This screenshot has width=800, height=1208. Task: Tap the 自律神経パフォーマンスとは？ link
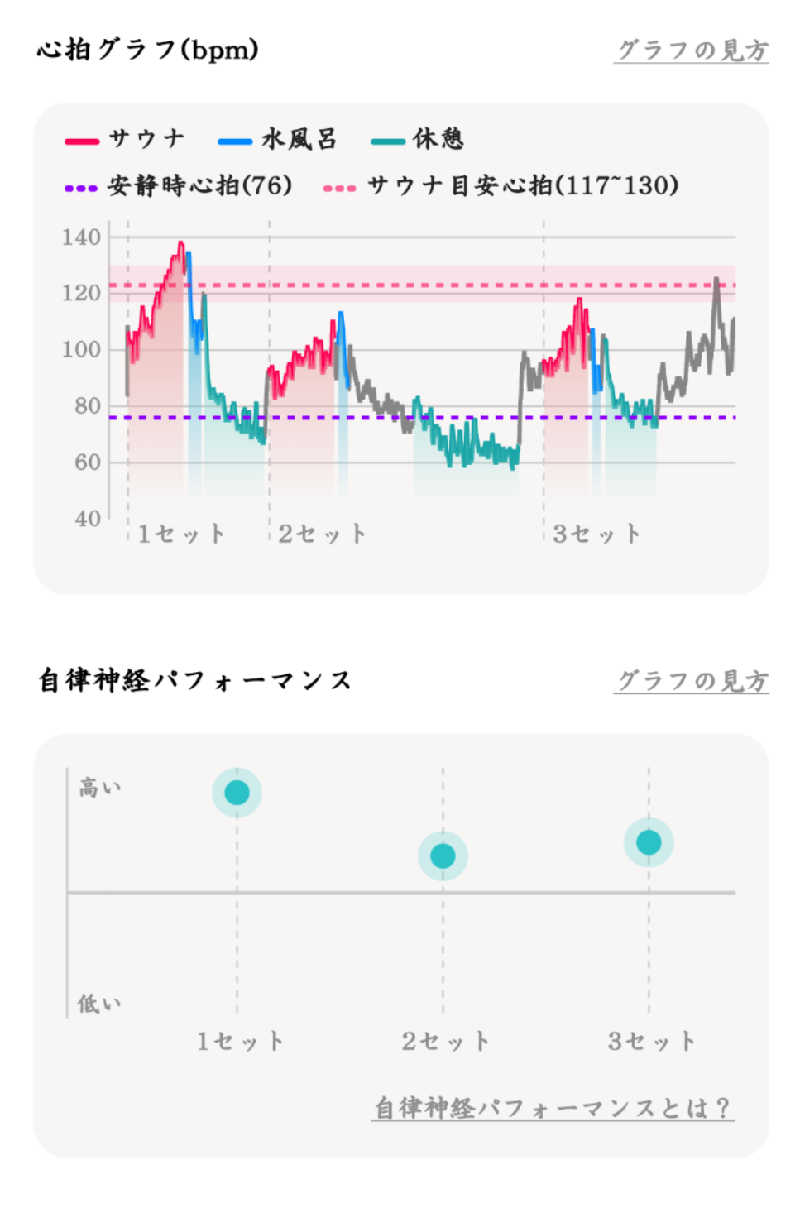(x=553, y=1109)
